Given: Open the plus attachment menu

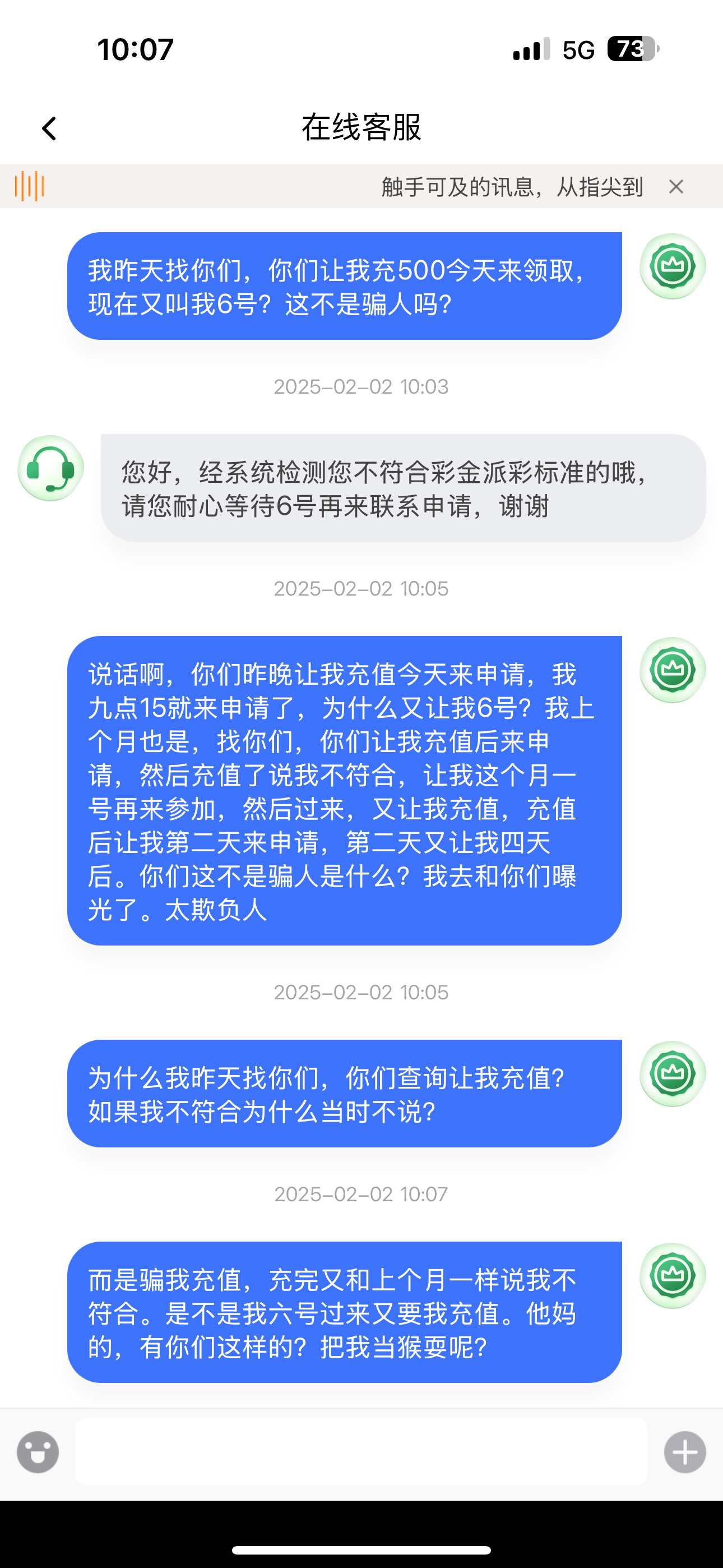Looking at the screenshot, I should pos(685,1452).
